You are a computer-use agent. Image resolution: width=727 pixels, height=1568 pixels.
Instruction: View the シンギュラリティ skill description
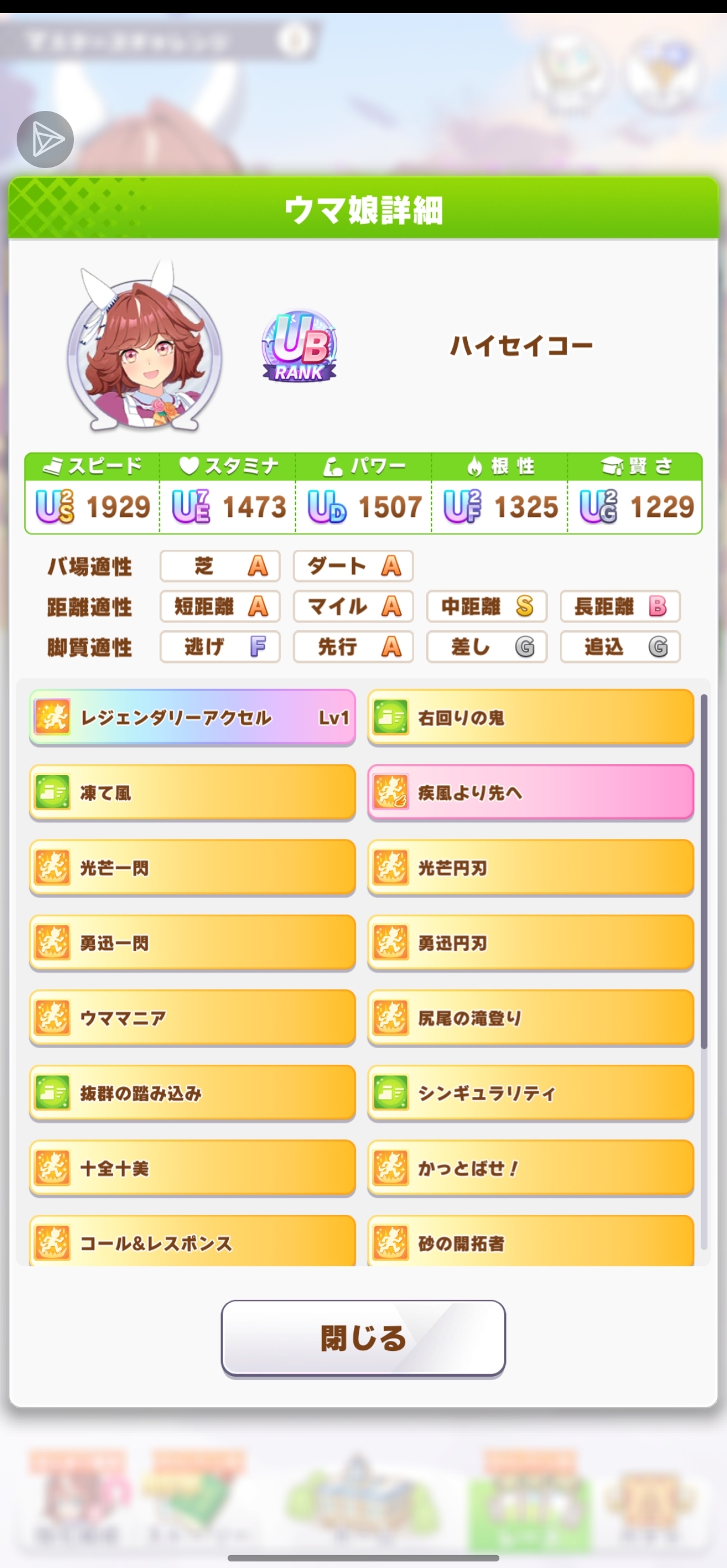point(530,1093)
